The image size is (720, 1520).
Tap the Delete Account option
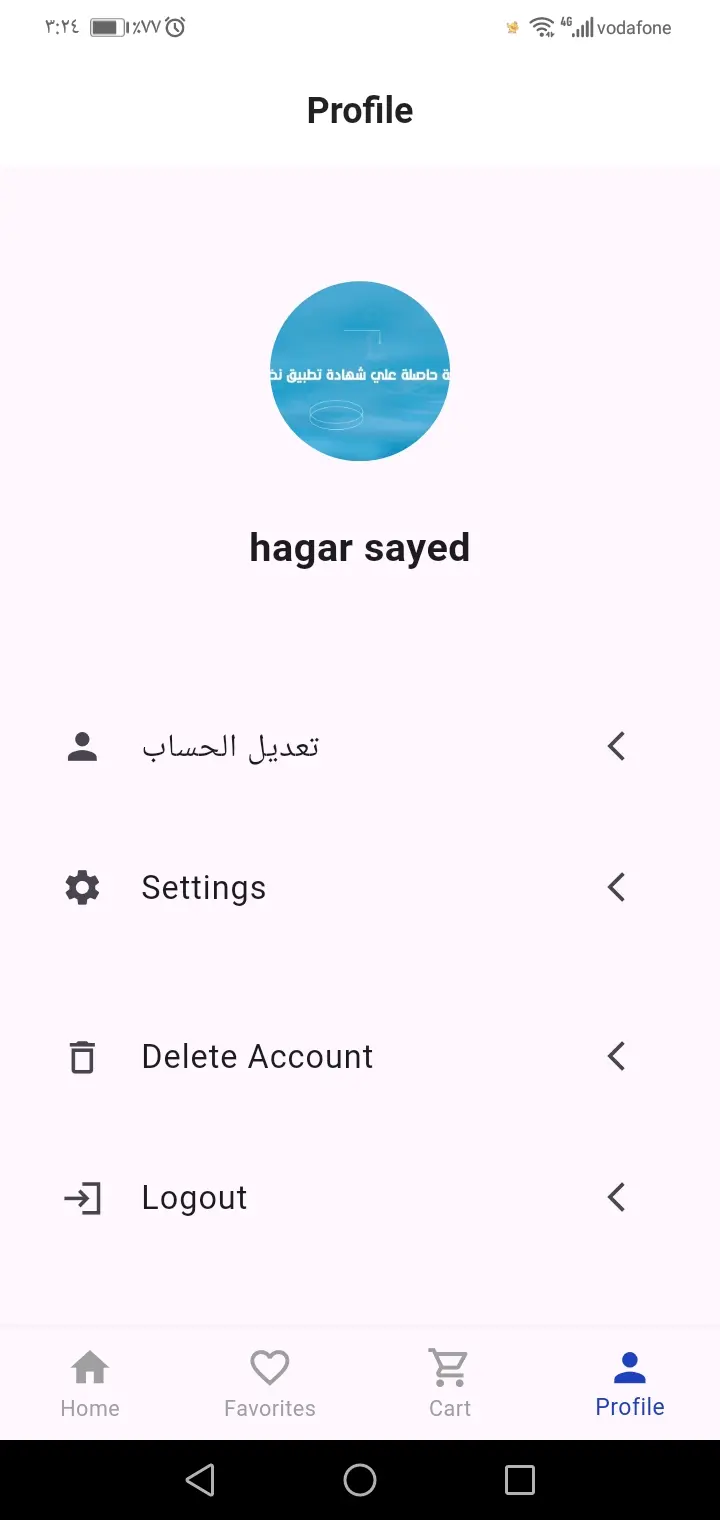[257, 1056]
